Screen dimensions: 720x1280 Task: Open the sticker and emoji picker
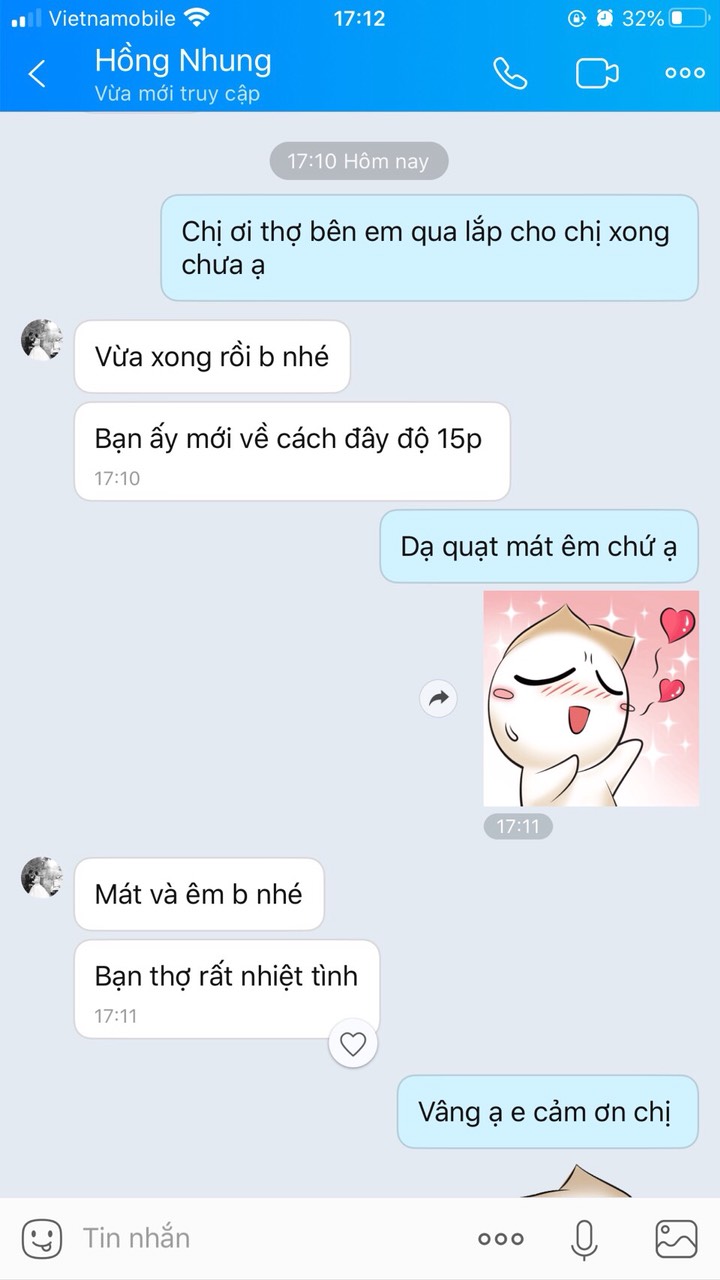click(41, 1237)
